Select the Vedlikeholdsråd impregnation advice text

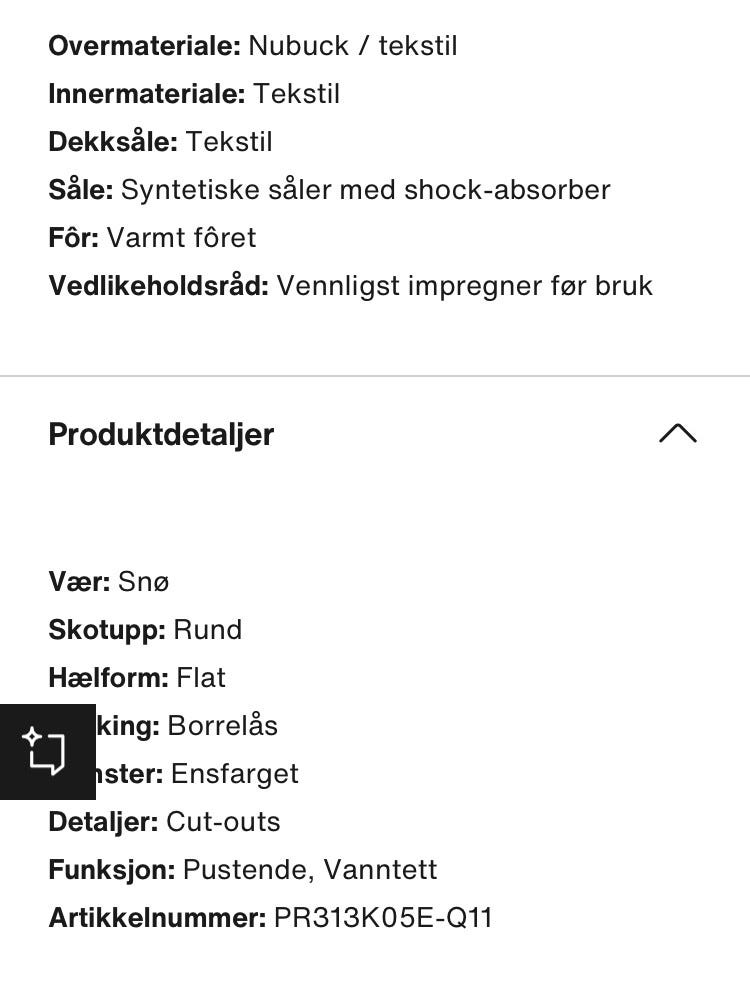tap(350, 285)
